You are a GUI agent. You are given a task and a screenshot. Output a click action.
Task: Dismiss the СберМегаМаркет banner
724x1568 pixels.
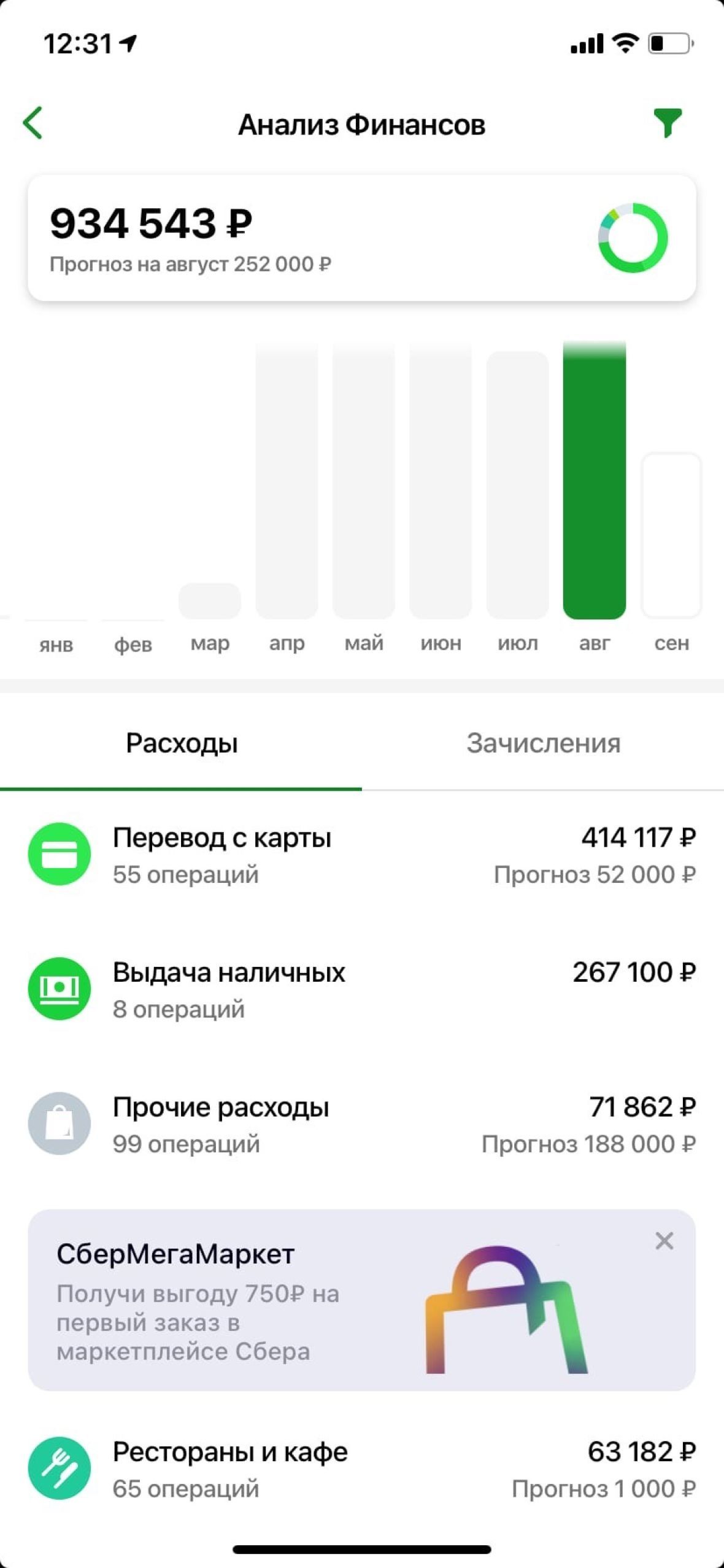coord(664,1241)
